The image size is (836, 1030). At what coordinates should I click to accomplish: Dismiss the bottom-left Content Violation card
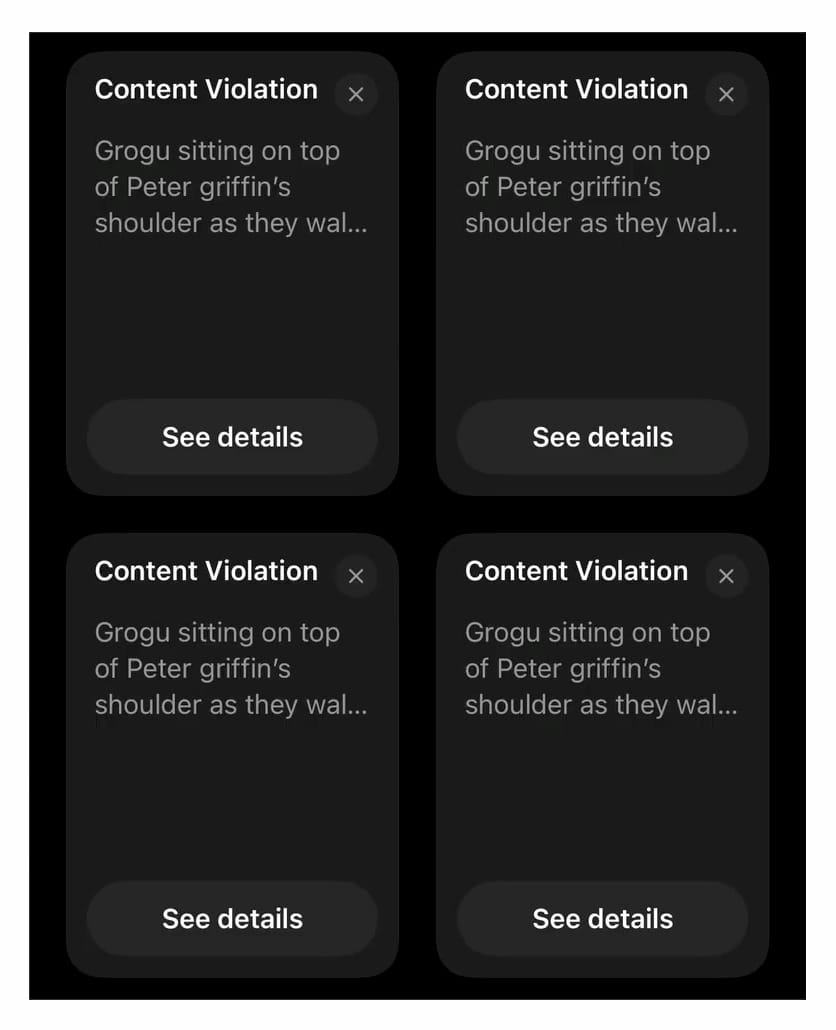(x=356, y=576)
